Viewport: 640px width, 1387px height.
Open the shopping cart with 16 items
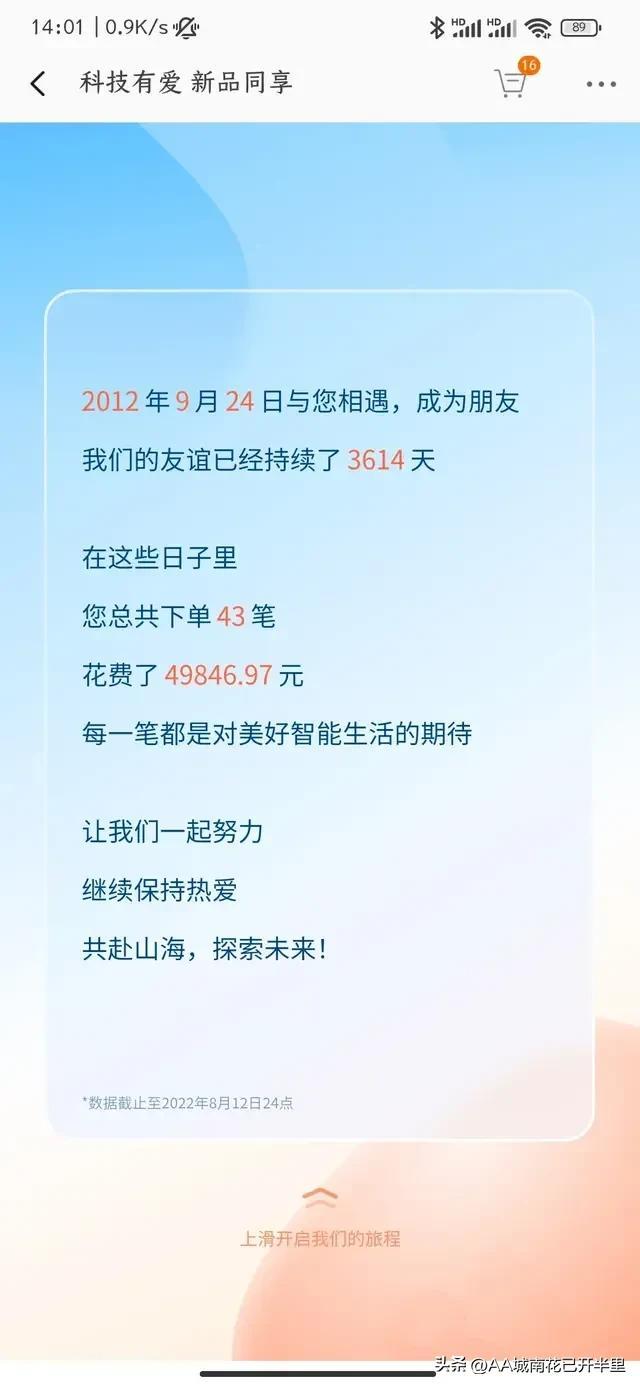(x=513, y=80)
